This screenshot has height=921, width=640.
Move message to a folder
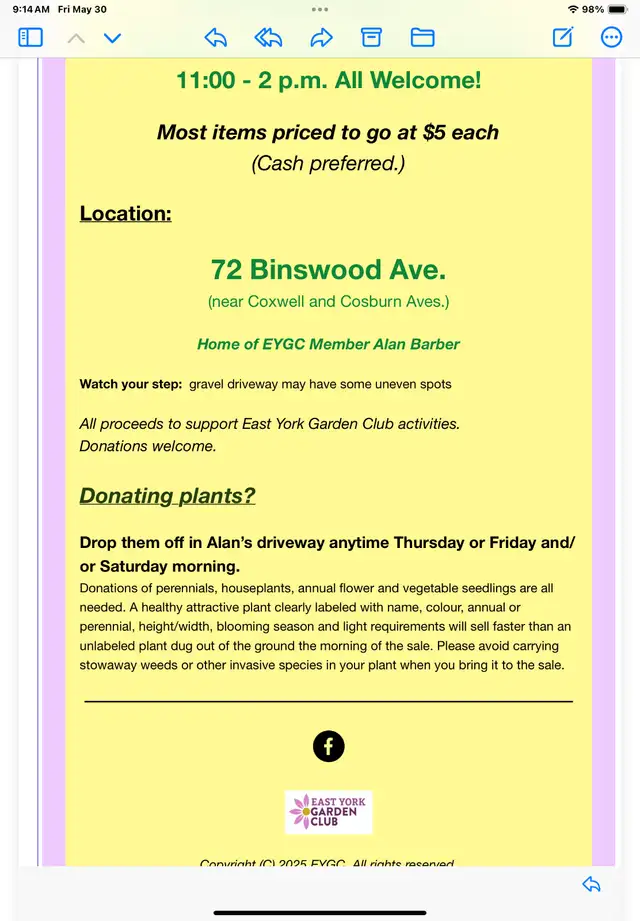(x=422, y=38)
